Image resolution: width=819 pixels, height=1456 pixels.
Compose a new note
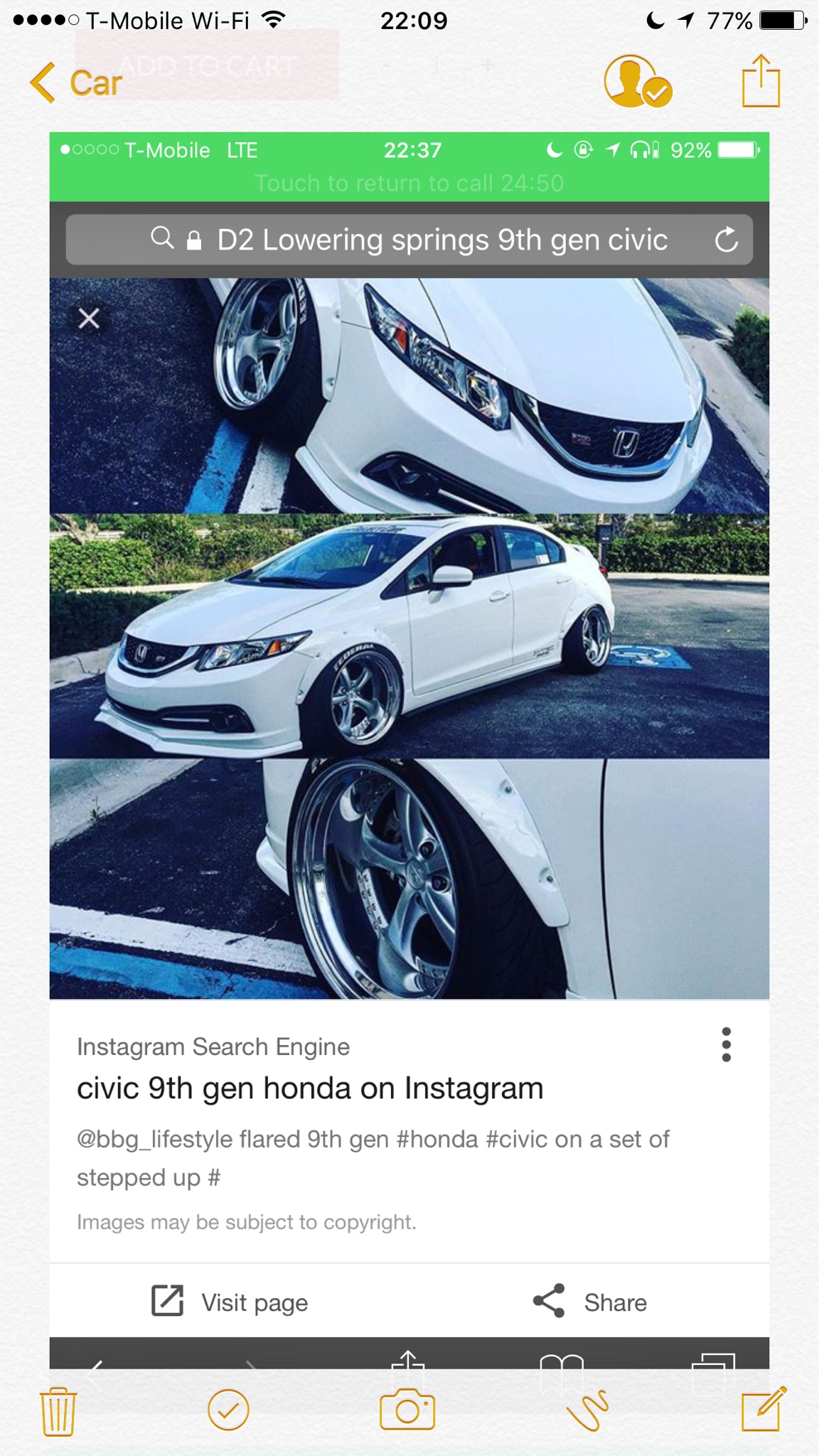coord(763,1409)
